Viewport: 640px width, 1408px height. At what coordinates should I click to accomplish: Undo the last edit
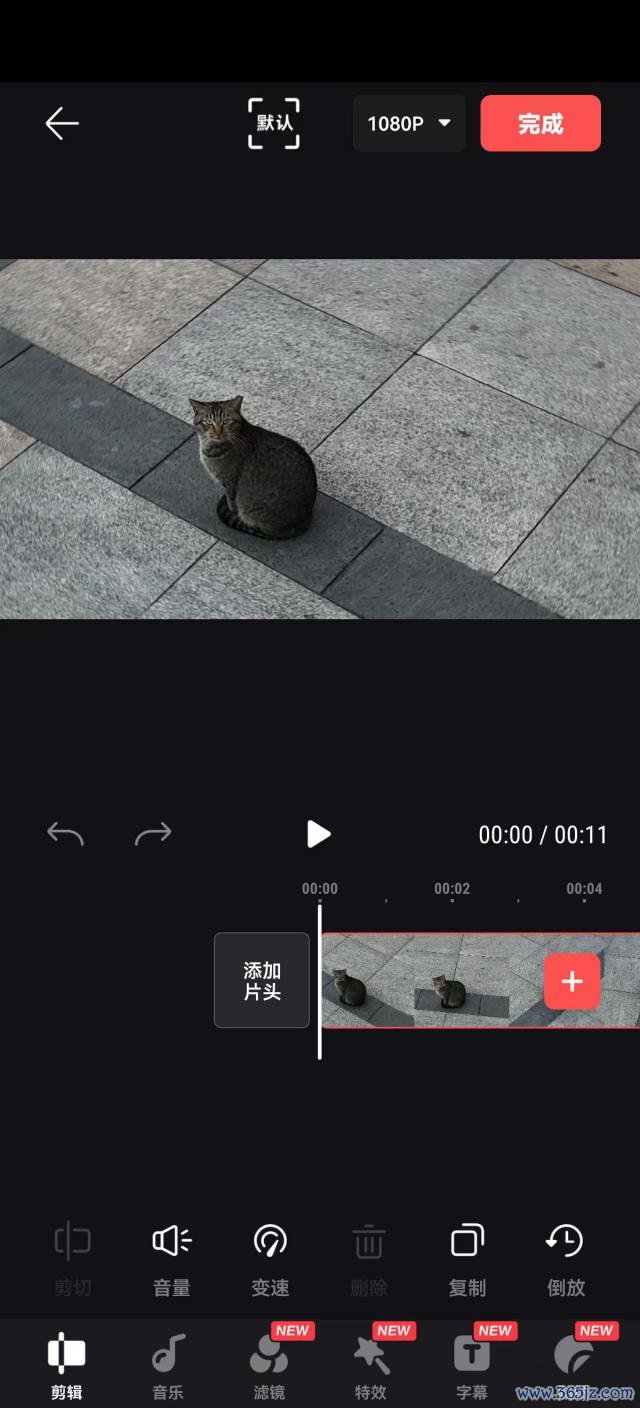pos(66,833)
